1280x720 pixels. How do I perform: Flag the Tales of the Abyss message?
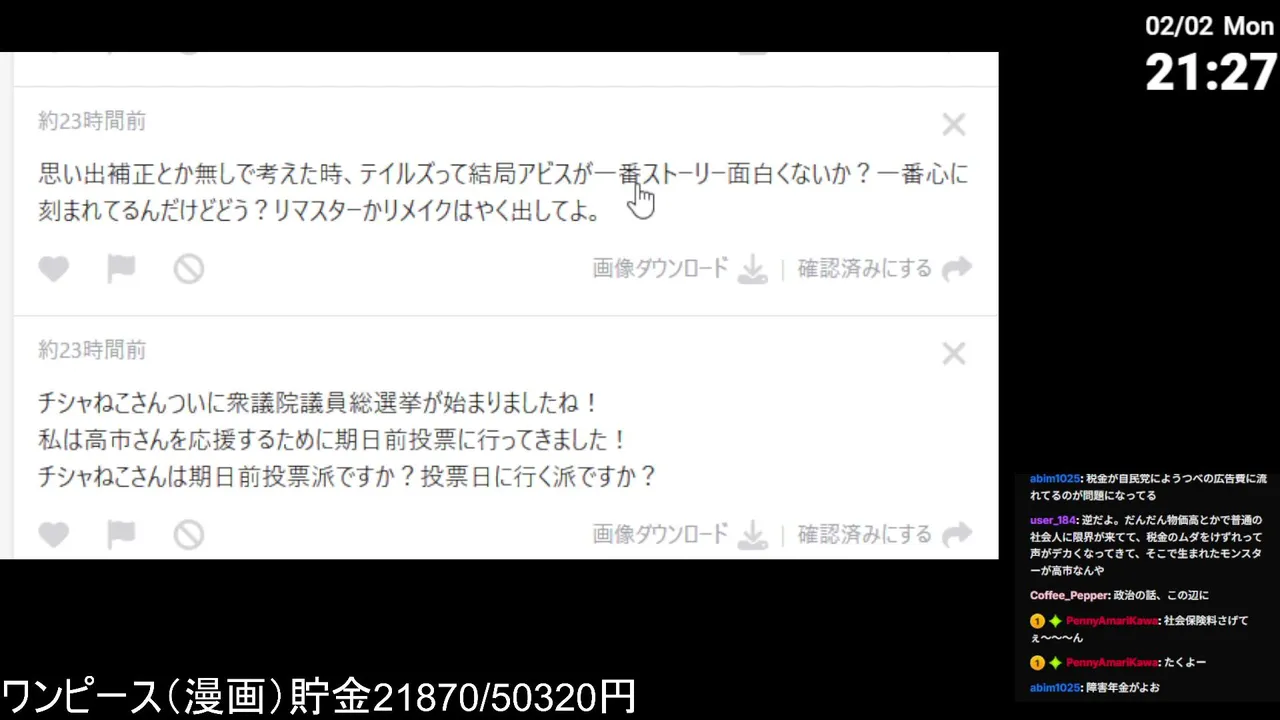click(121, 269)
